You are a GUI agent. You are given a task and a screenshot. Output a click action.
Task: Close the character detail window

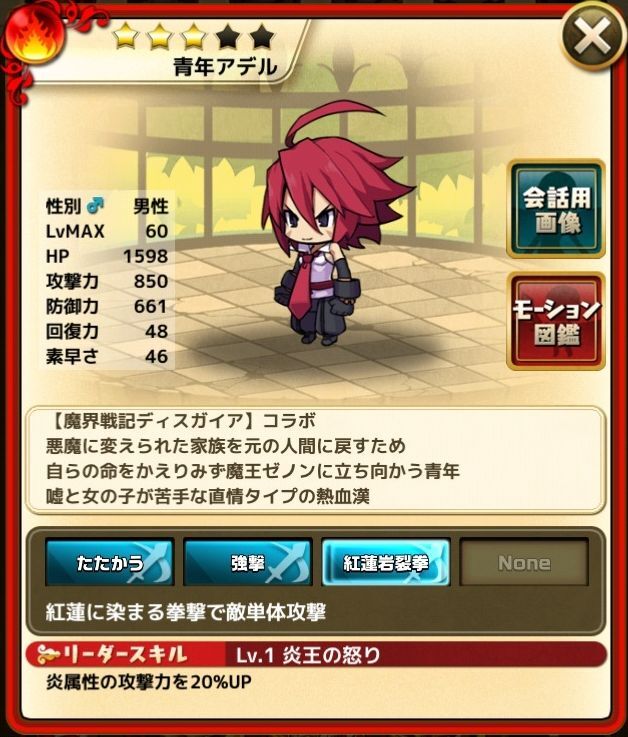tap(592, 37)
